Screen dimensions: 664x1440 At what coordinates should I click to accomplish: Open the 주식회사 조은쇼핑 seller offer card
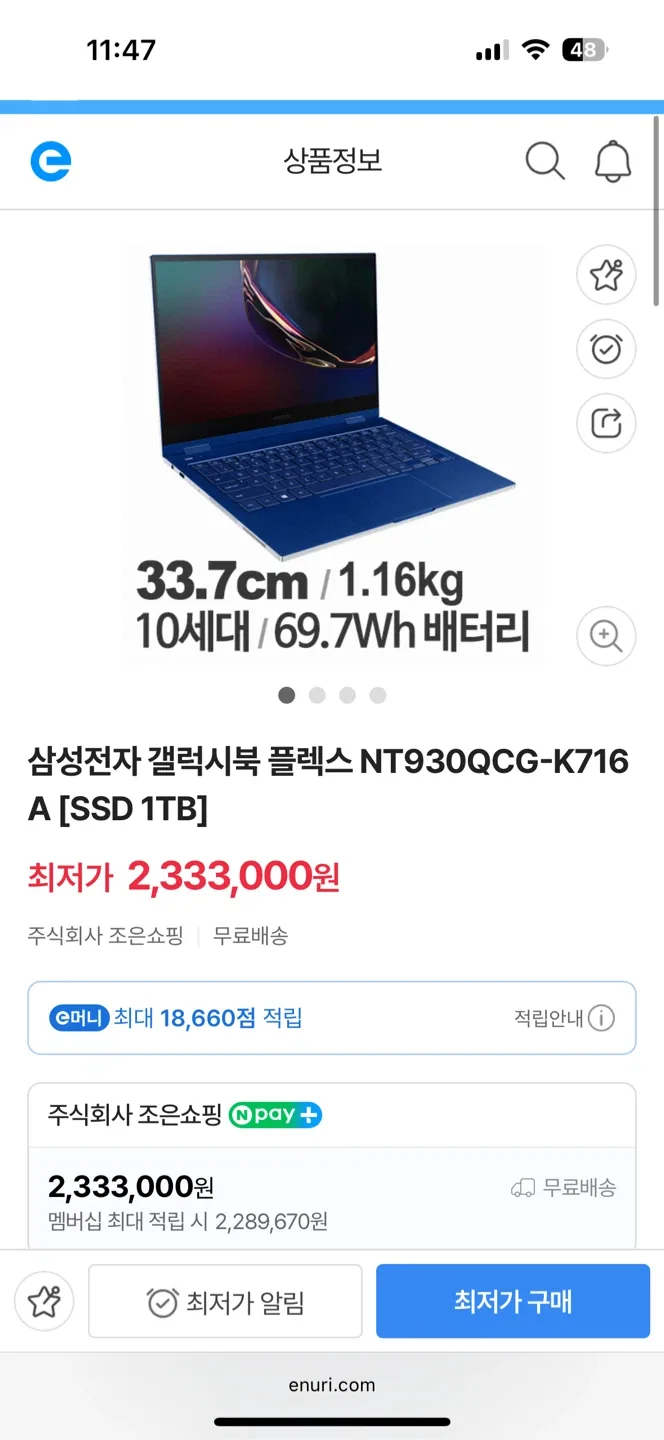[332, 1165]
